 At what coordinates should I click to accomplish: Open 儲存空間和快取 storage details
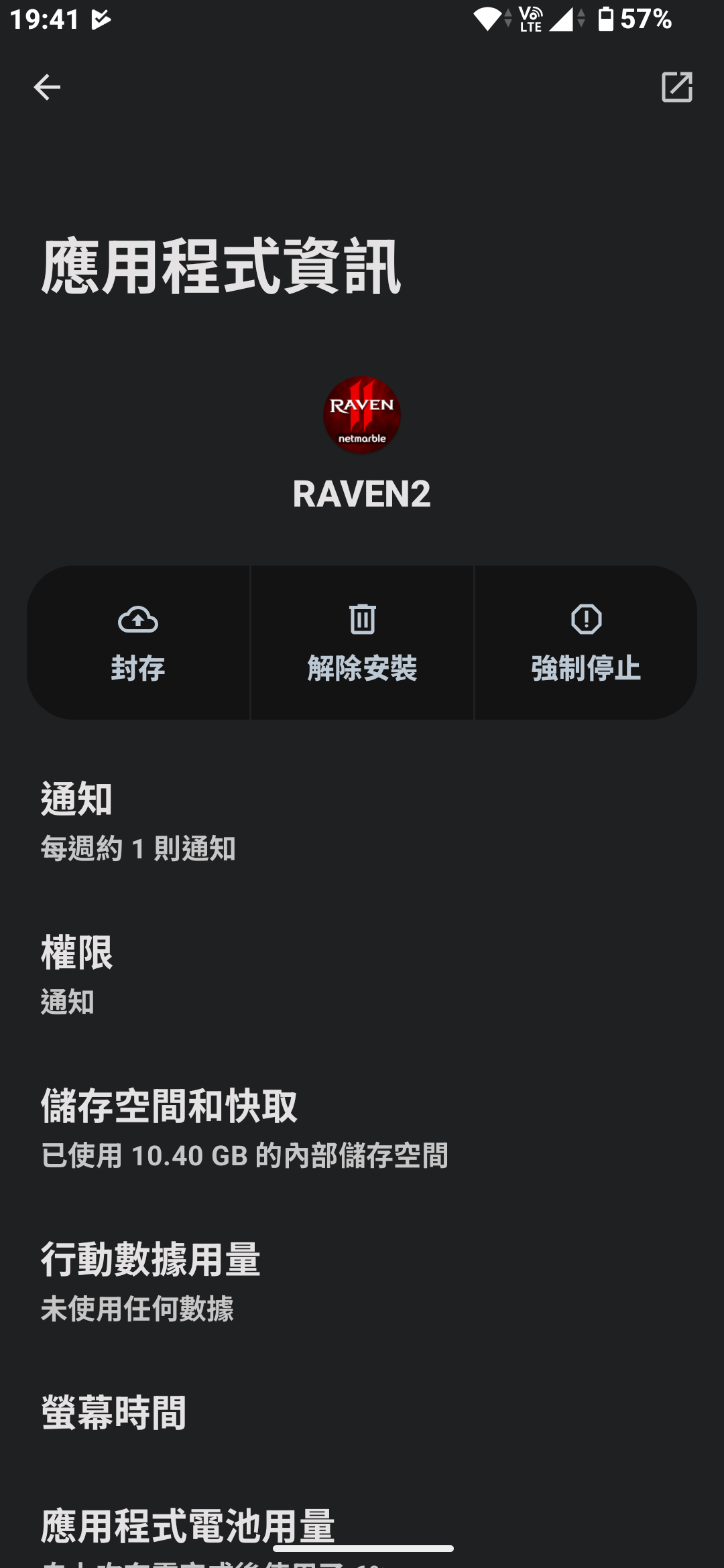pyautogui.click(x=362, y=1128)
